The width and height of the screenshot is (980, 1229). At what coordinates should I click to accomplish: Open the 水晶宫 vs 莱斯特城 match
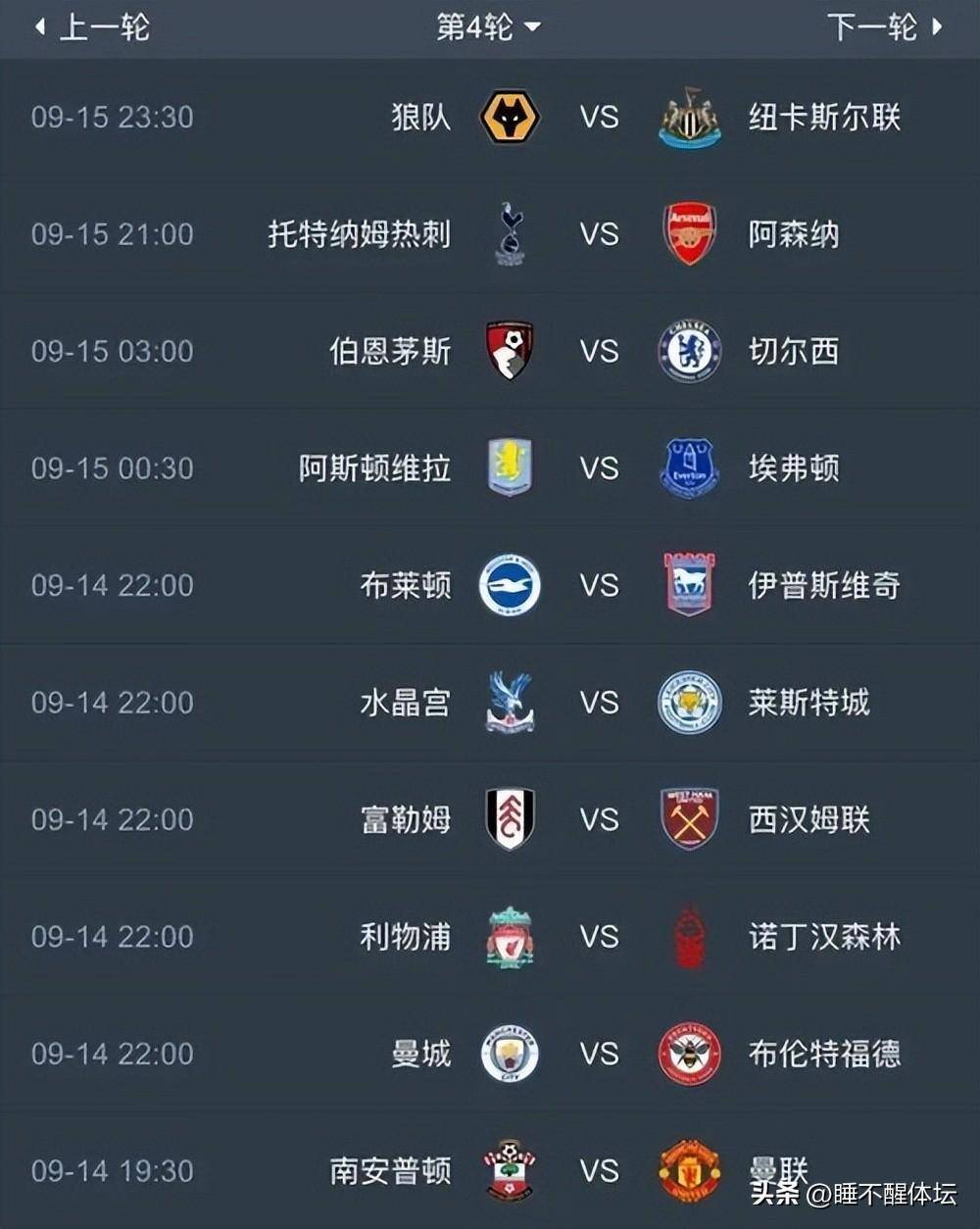(598, 703)
